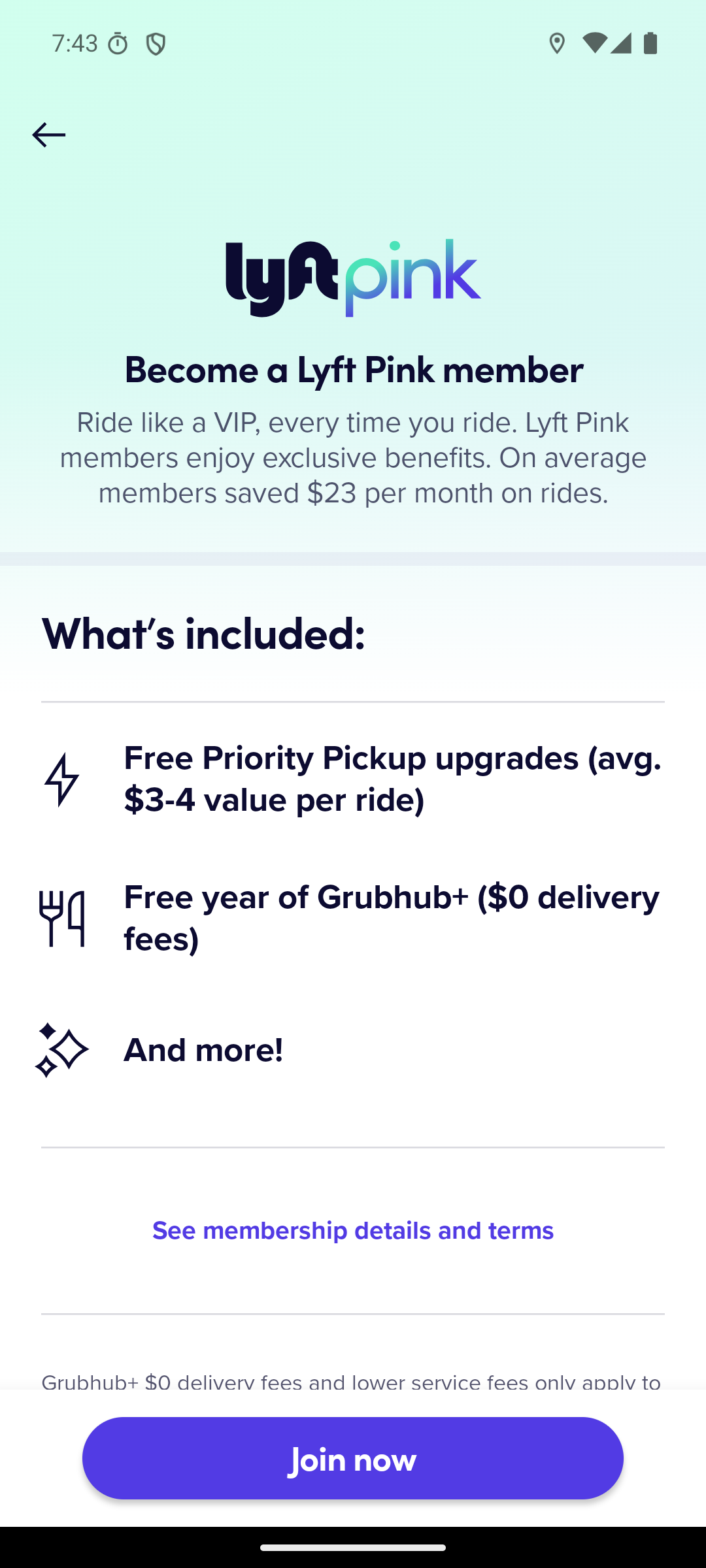Tap the Lyft Pink logo
The image size is (706, 1568).
point(353,274)
